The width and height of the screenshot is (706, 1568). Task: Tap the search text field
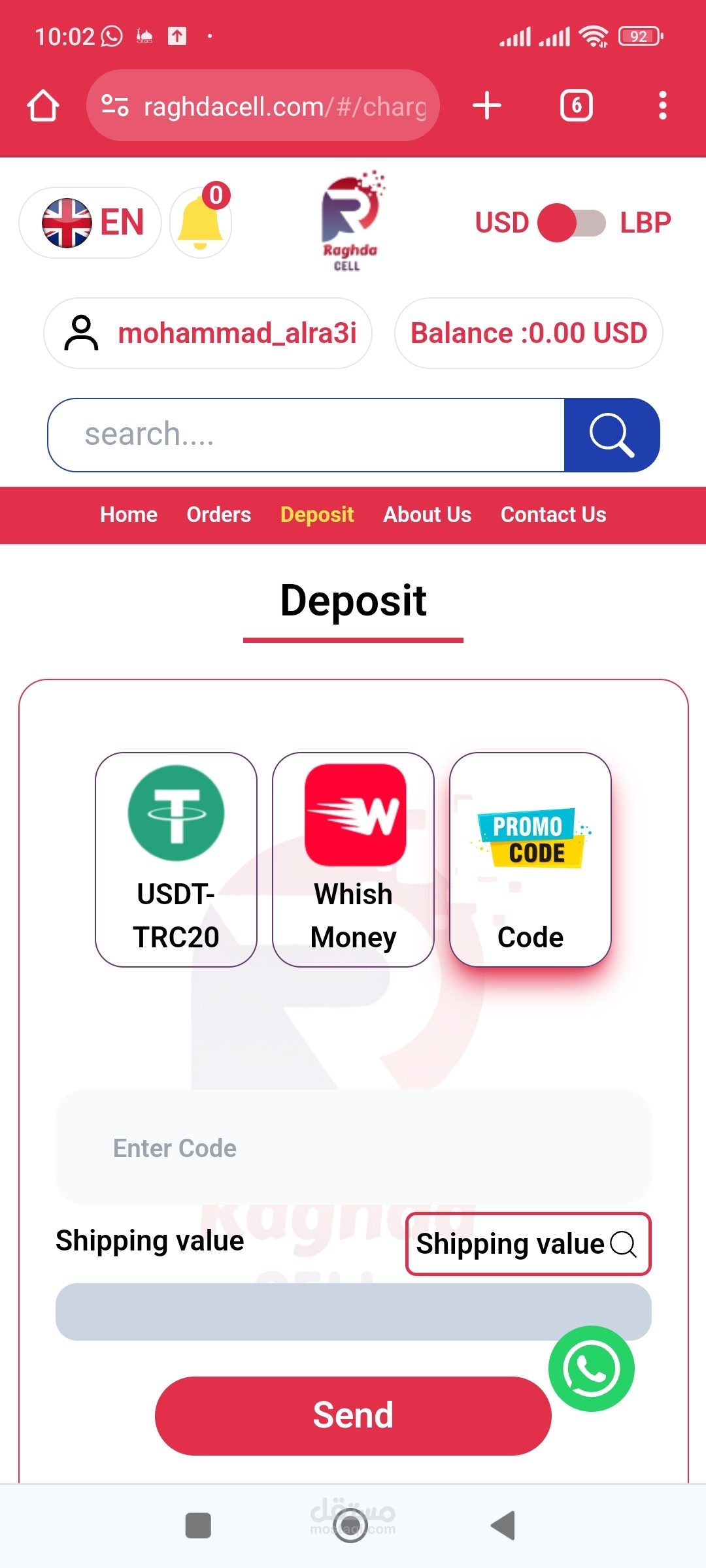tap(306, 435)
